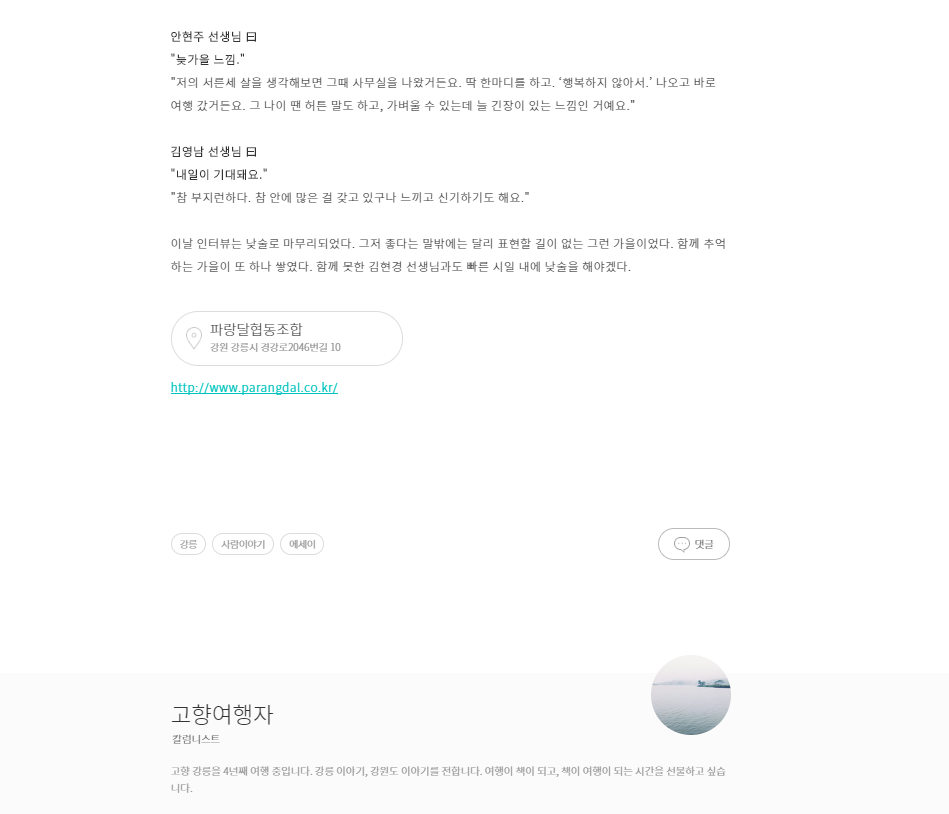Select the 에세이 tag chip
The image size is (949, 814).
coord(302,544)
